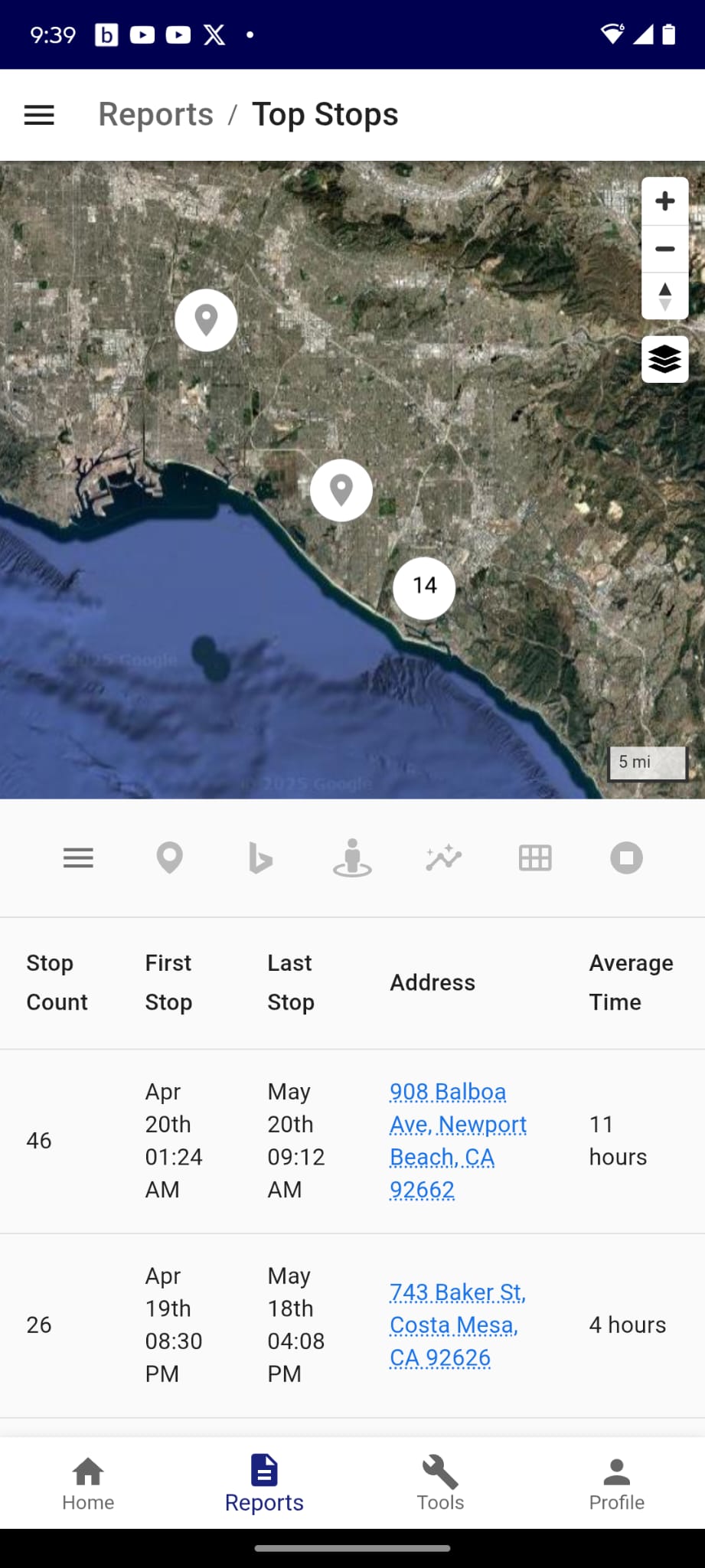Open the 908 Balboa Ave address link
Image resolution: width=705 pixels, height=1568 pixels.
click(457, 1140)
